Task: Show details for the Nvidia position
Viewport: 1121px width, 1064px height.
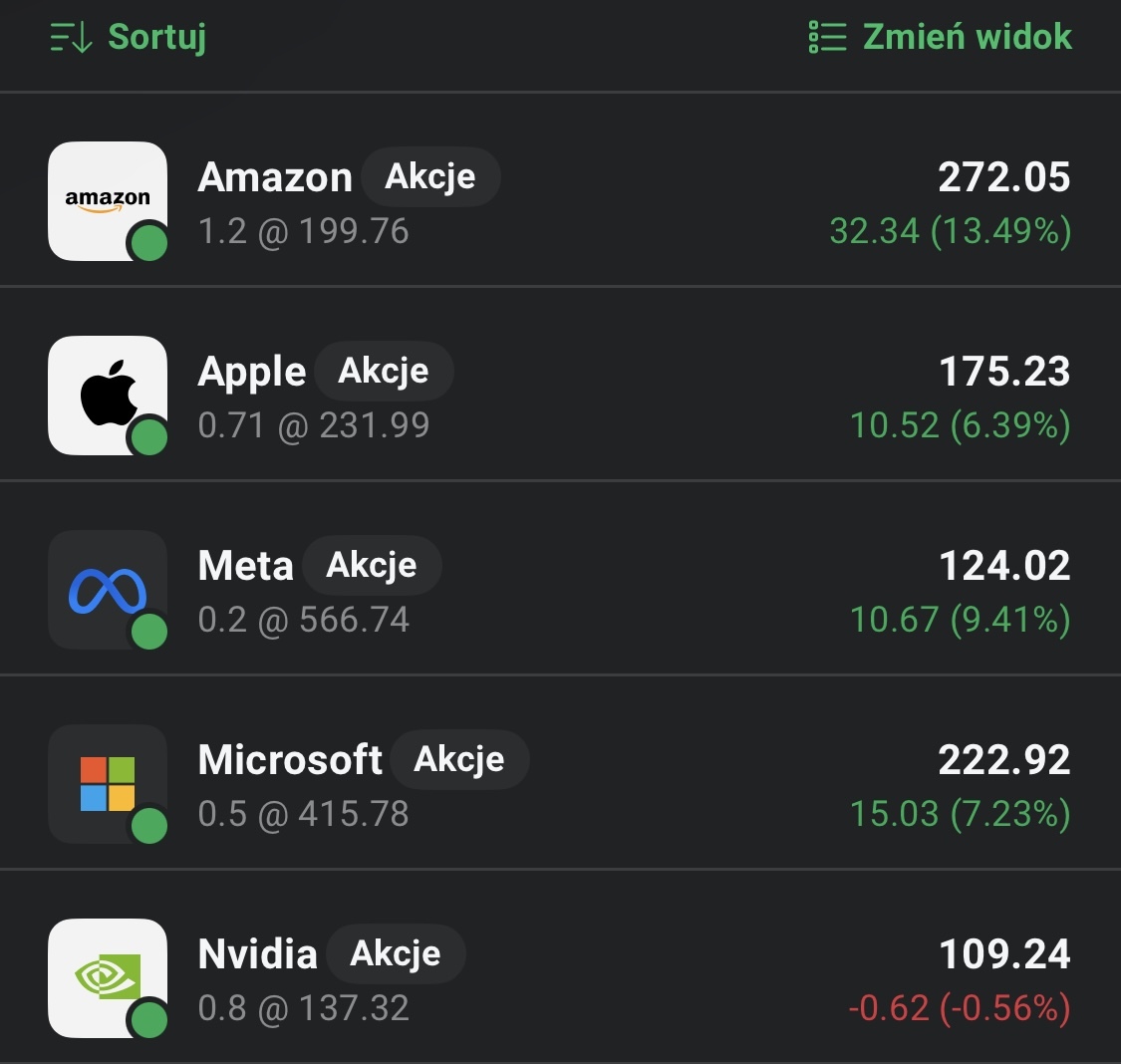Action: pos(558,978)
